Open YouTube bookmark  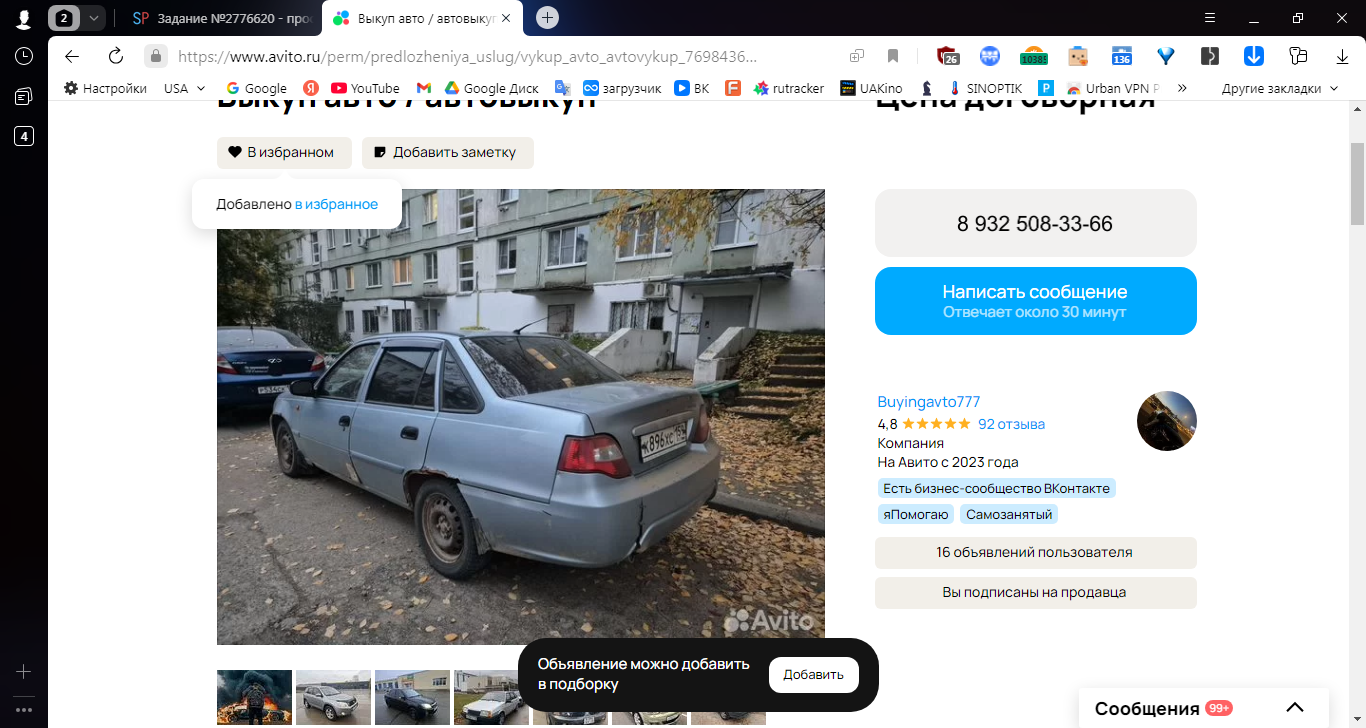coord(365,88)
